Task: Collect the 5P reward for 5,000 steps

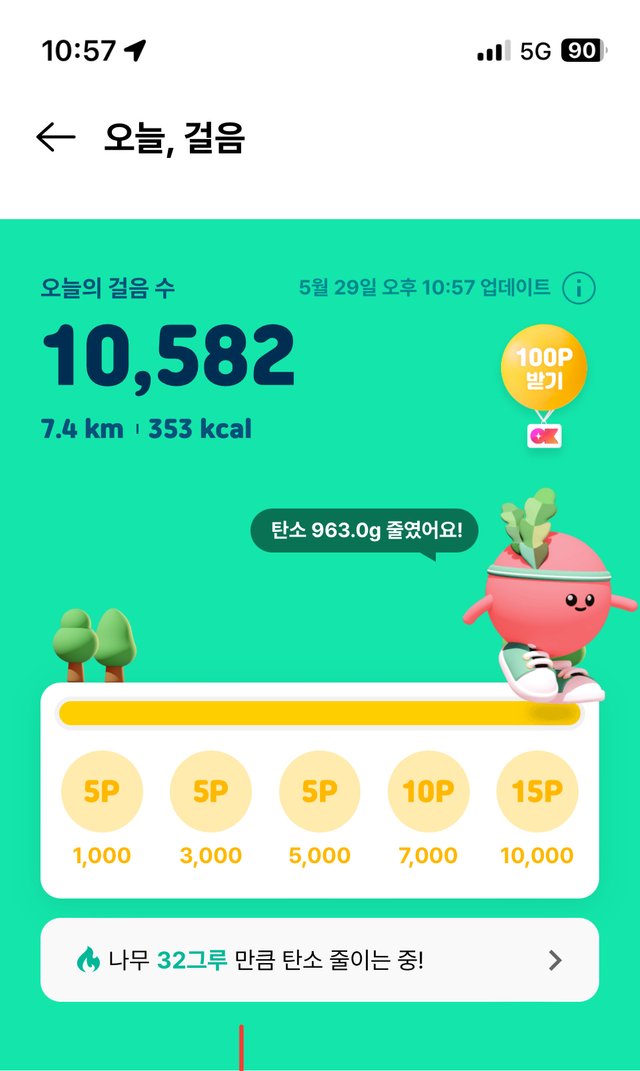Action: pos(320,793)
